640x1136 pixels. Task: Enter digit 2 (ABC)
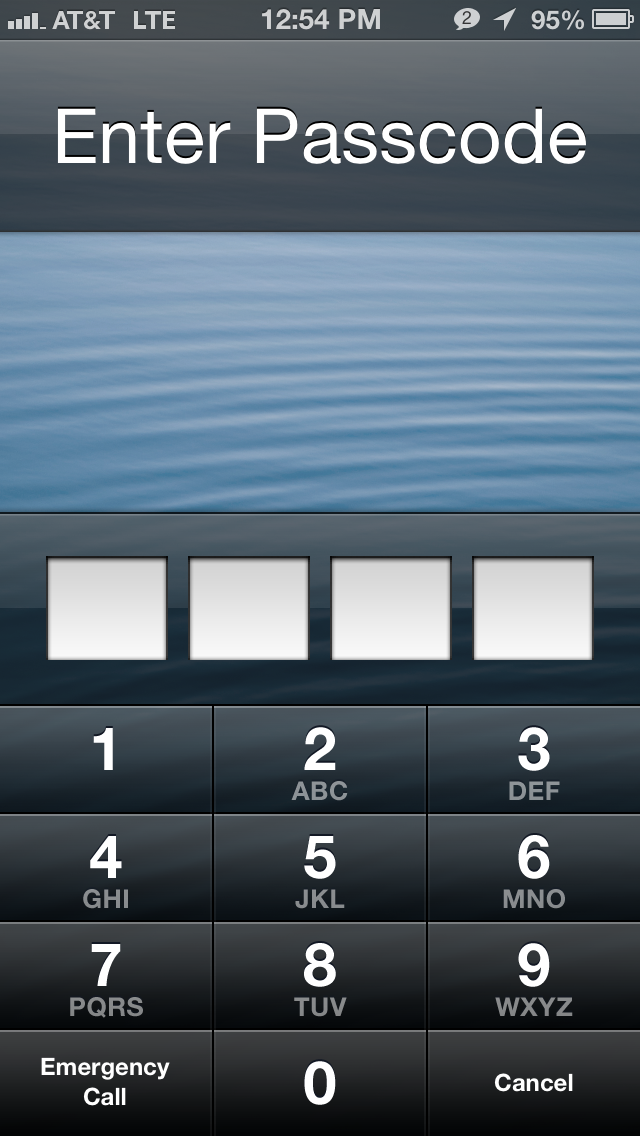320,762
